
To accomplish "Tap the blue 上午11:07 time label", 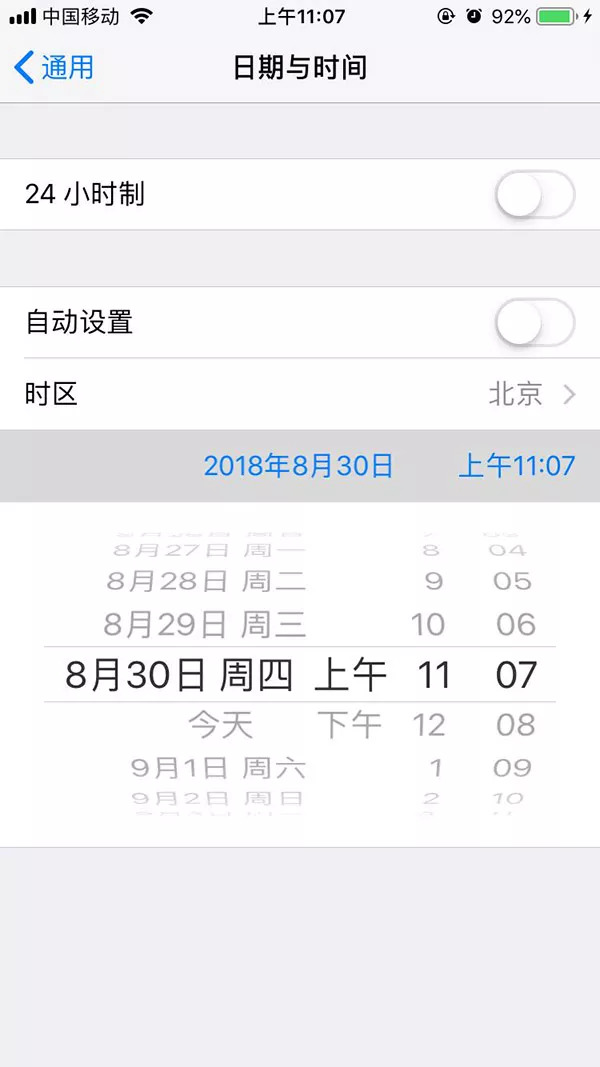I will (517, 466).
